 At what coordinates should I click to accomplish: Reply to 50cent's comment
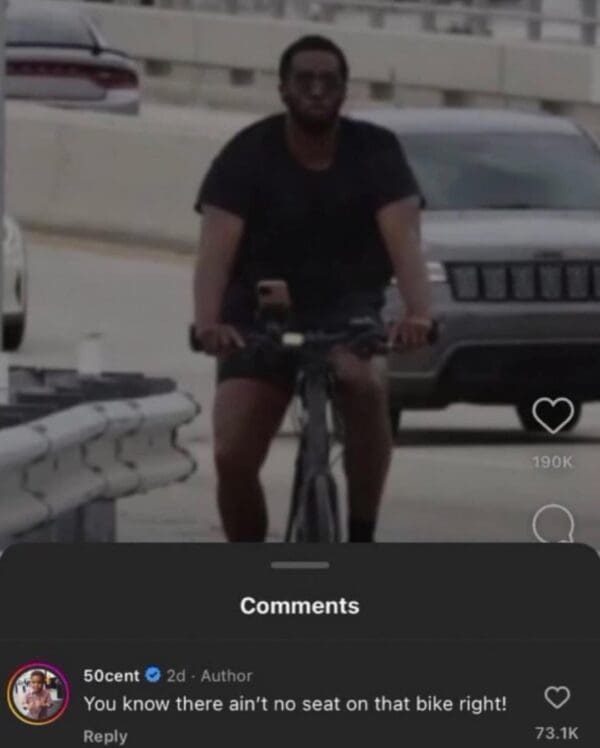pyautogui.click(x=105, y=736)
